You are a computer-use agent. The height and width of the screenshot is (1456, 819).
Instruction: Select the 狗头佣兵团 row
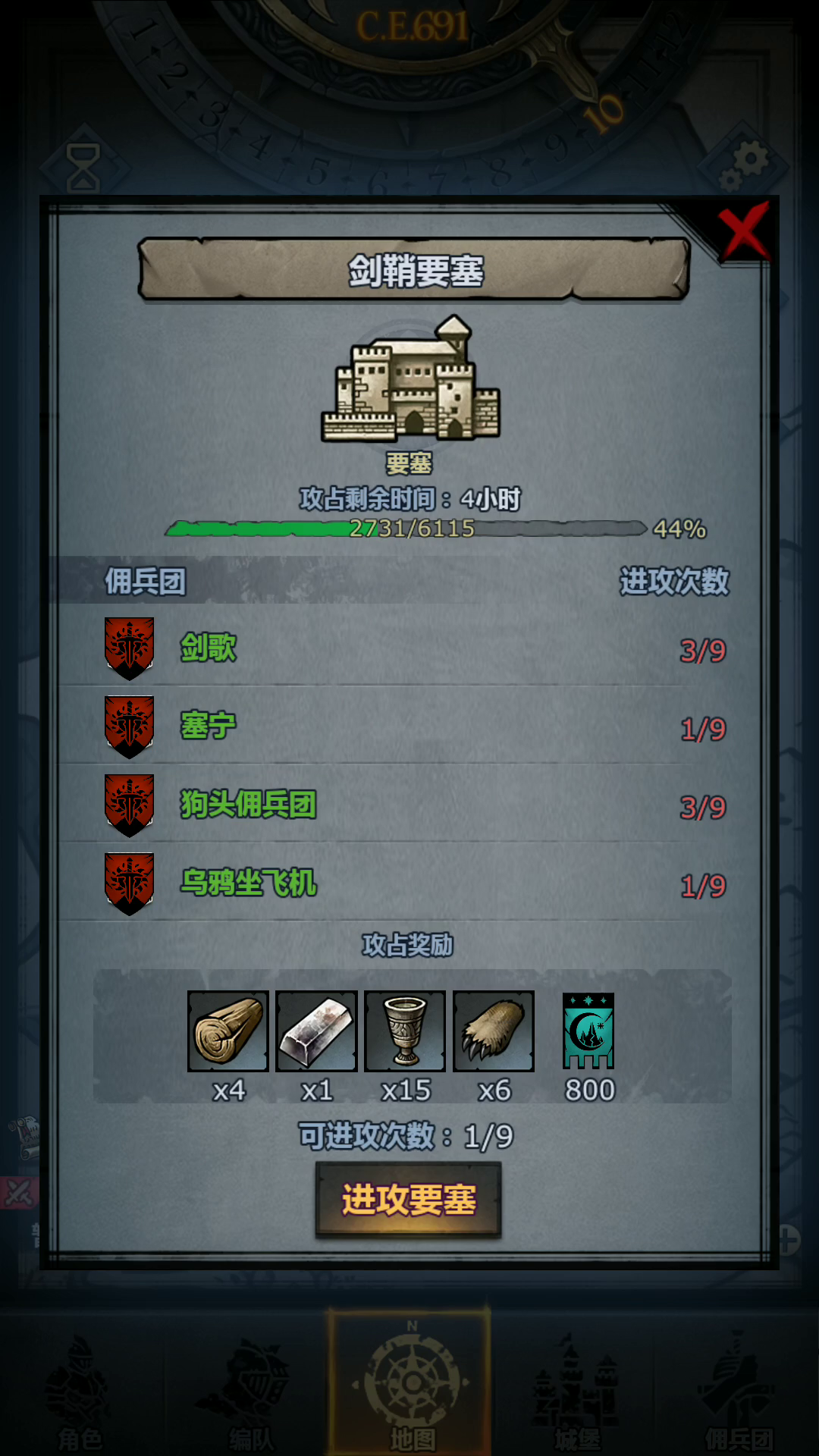[415, 806]
